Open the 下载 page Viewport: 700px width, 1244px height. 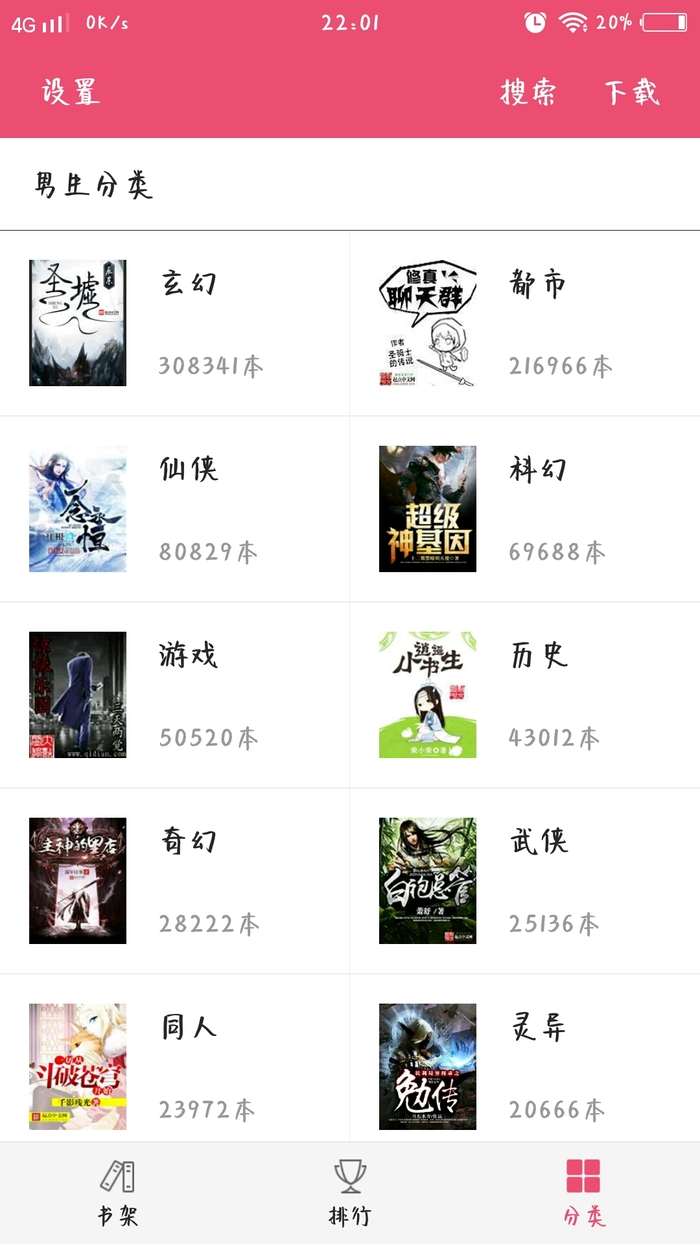[632, 92]
